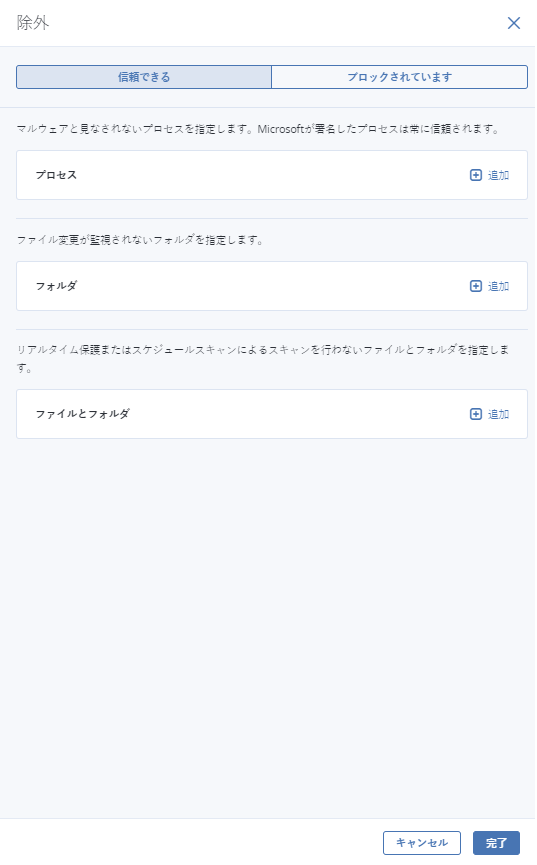Add entry to ファイルとフォルダ

coord(490,414)
